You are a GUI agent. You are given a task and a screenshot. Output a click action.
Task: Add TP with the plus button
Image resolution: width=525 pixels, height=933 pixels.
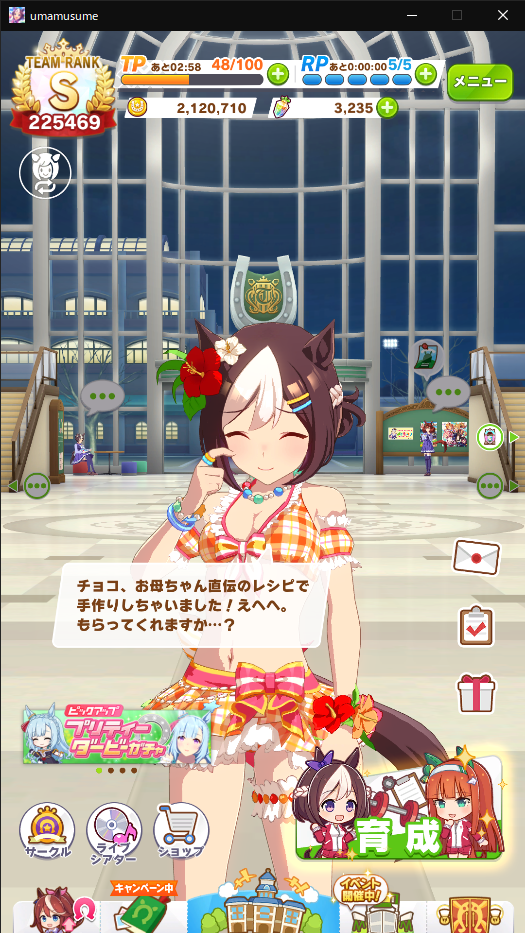coord(278,74)
